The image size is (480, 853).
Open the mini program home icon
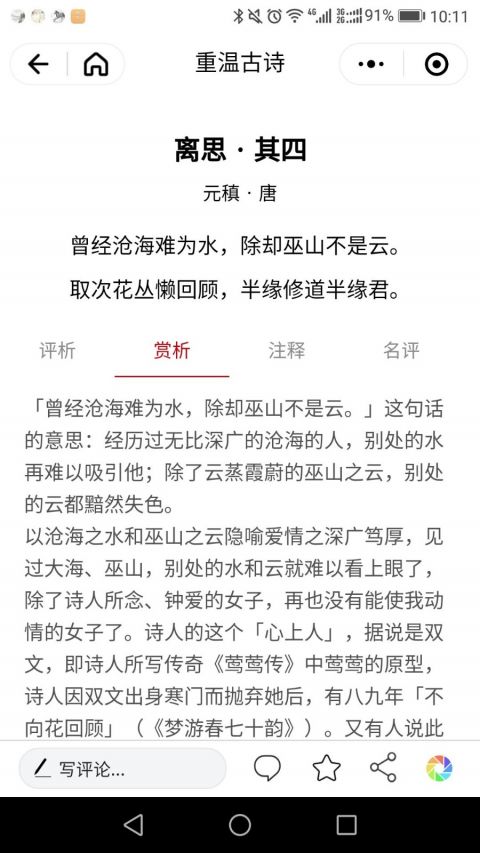(96, 64)
